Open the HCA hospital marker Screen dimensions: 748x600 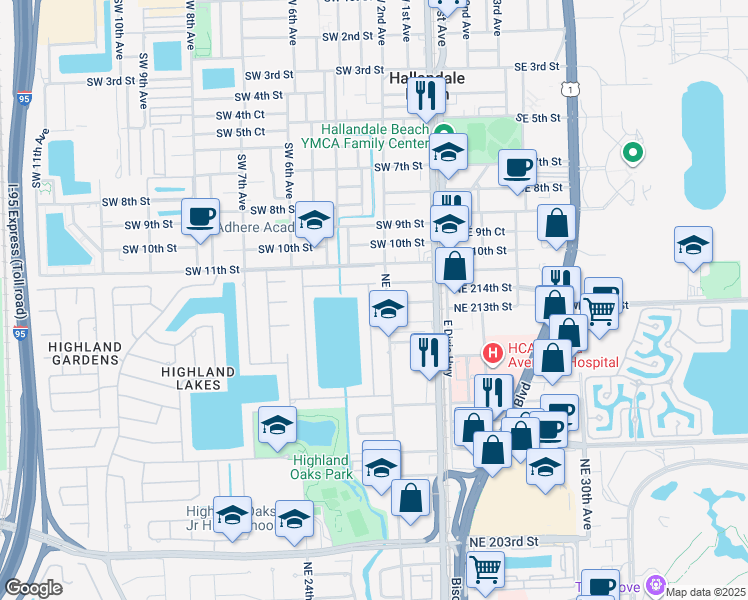tap(492, 353)
